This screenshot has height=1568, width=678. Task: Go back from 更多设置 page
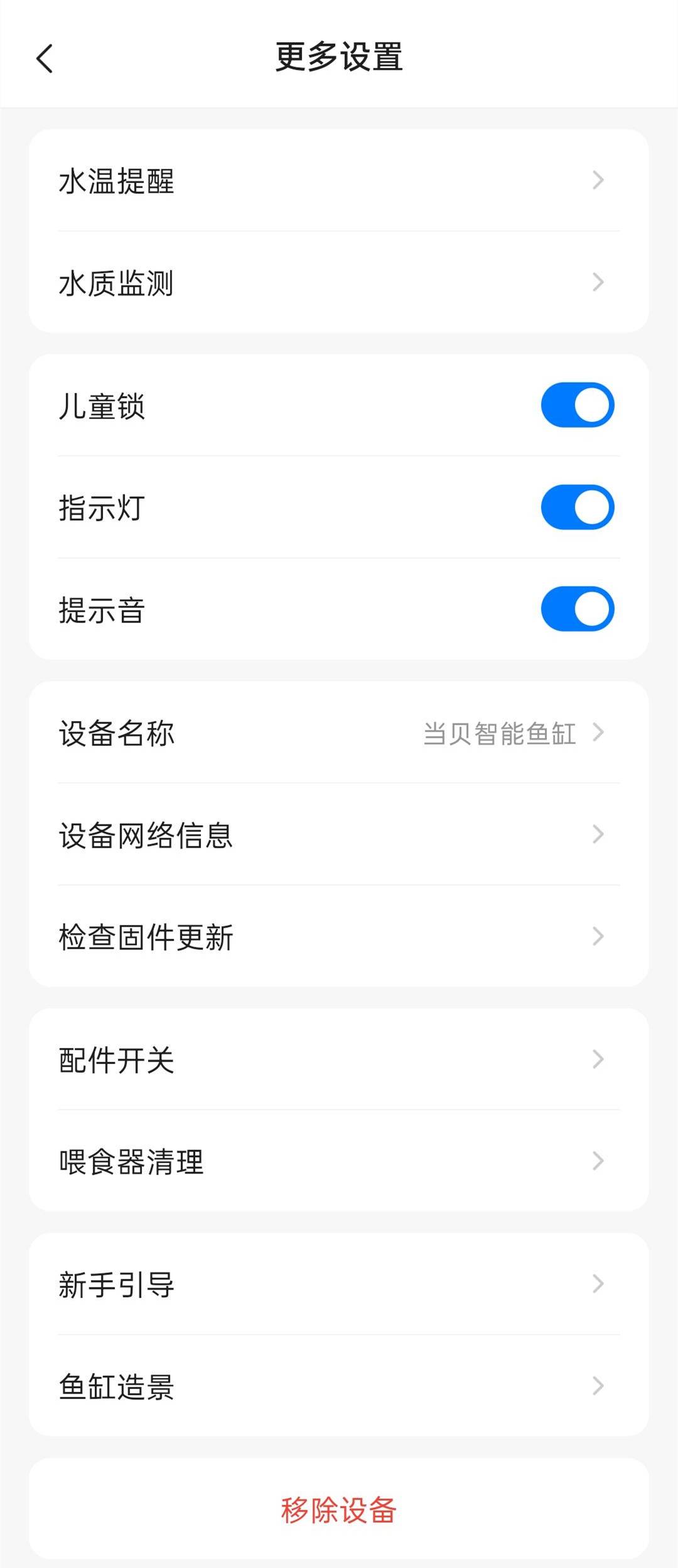click(x=45, y=59)
